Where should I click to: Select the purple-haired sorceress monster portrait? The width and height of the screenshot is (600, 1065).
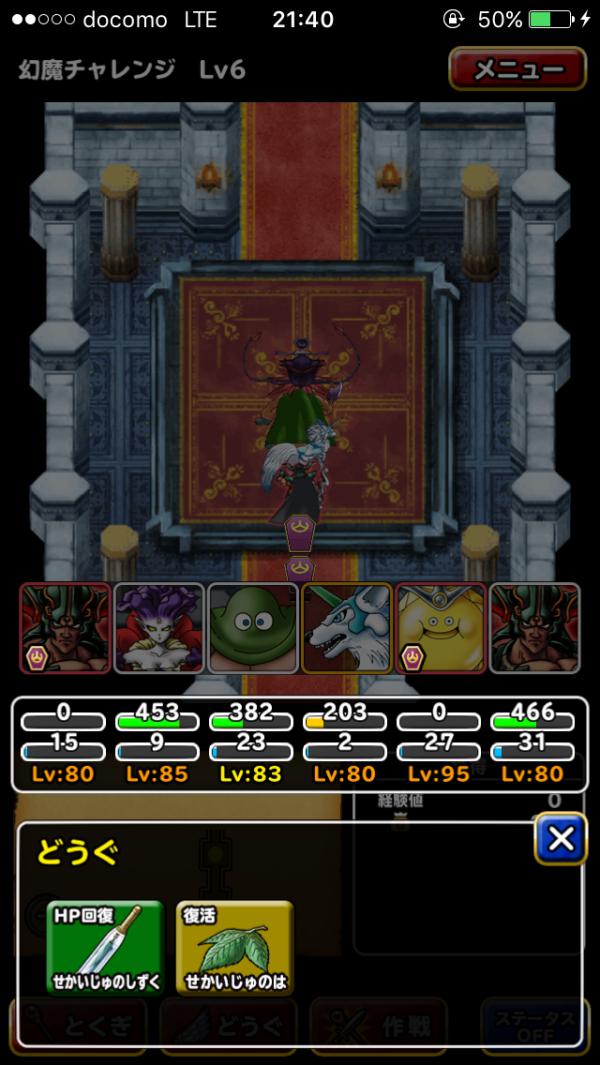[159, 628]
